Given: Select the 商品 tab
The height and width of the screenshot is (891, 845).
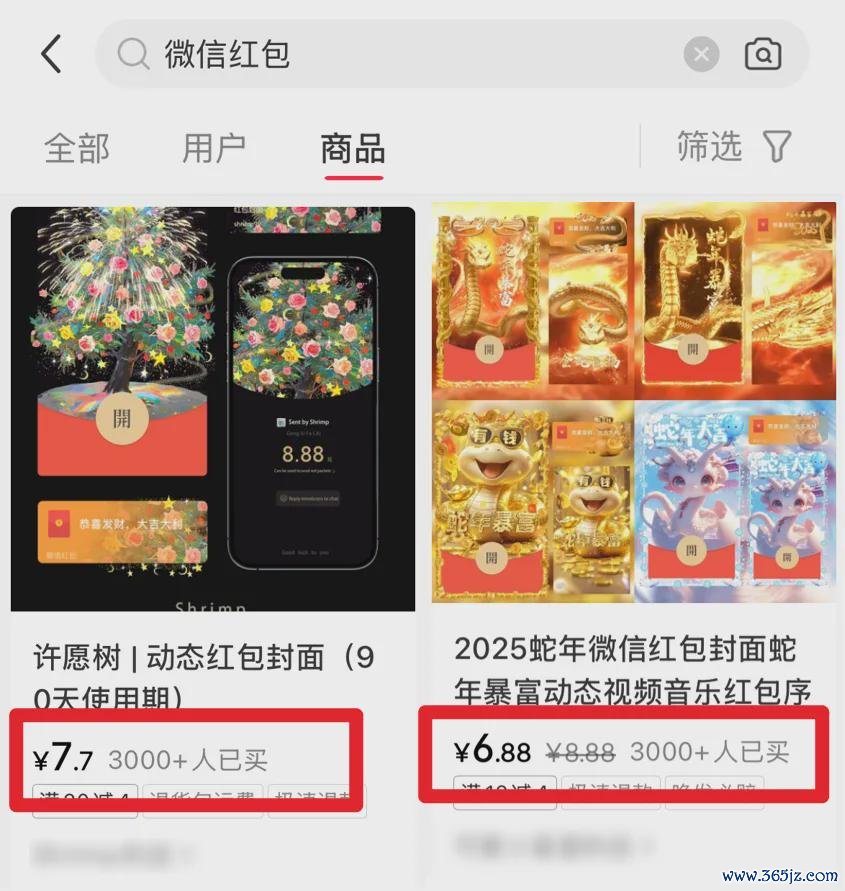Looking at the screenshot, I should (x=353, y=148).
